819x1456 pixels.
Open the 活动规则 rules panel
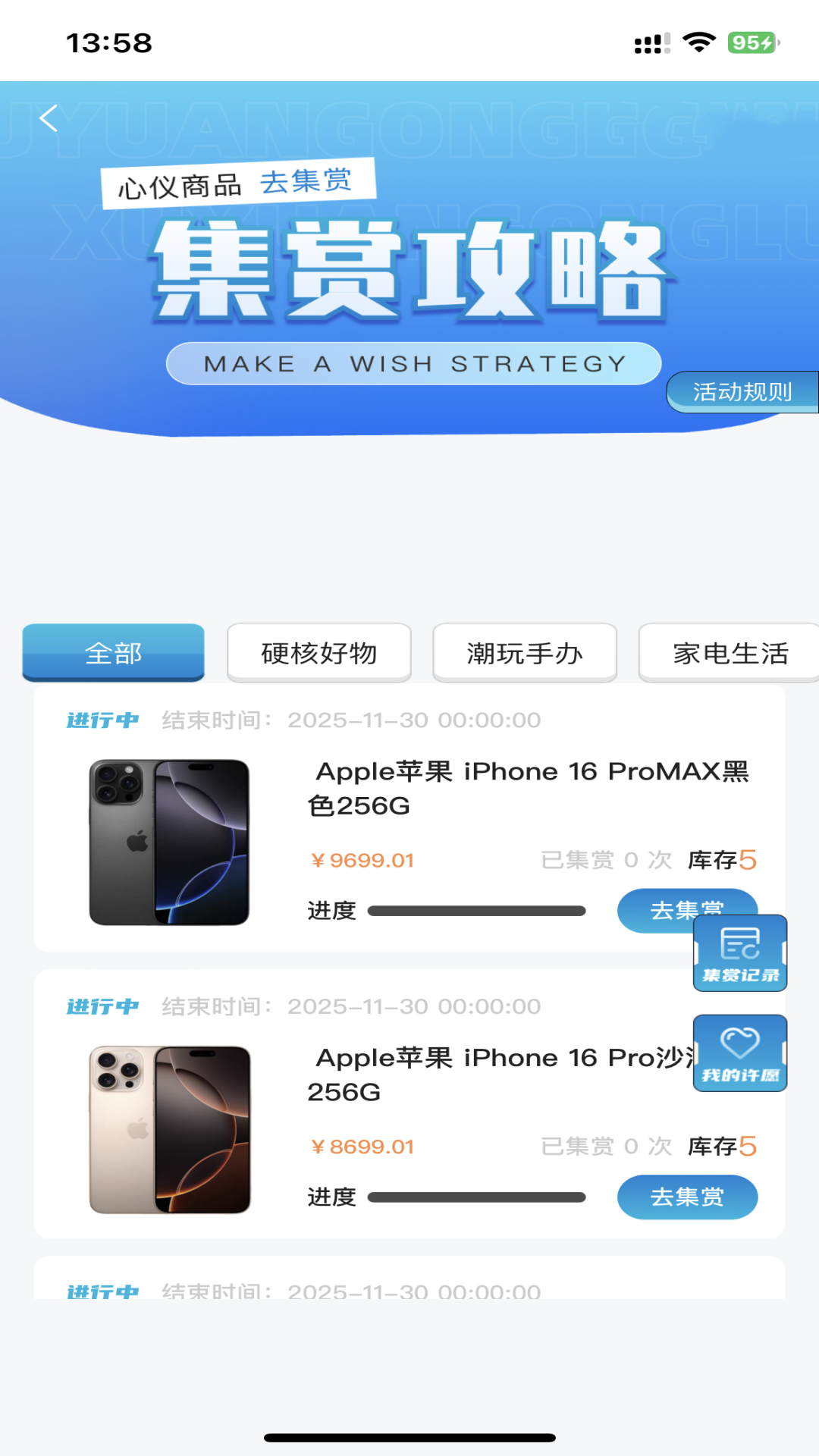pyautogui.click(x=742, y=391)
